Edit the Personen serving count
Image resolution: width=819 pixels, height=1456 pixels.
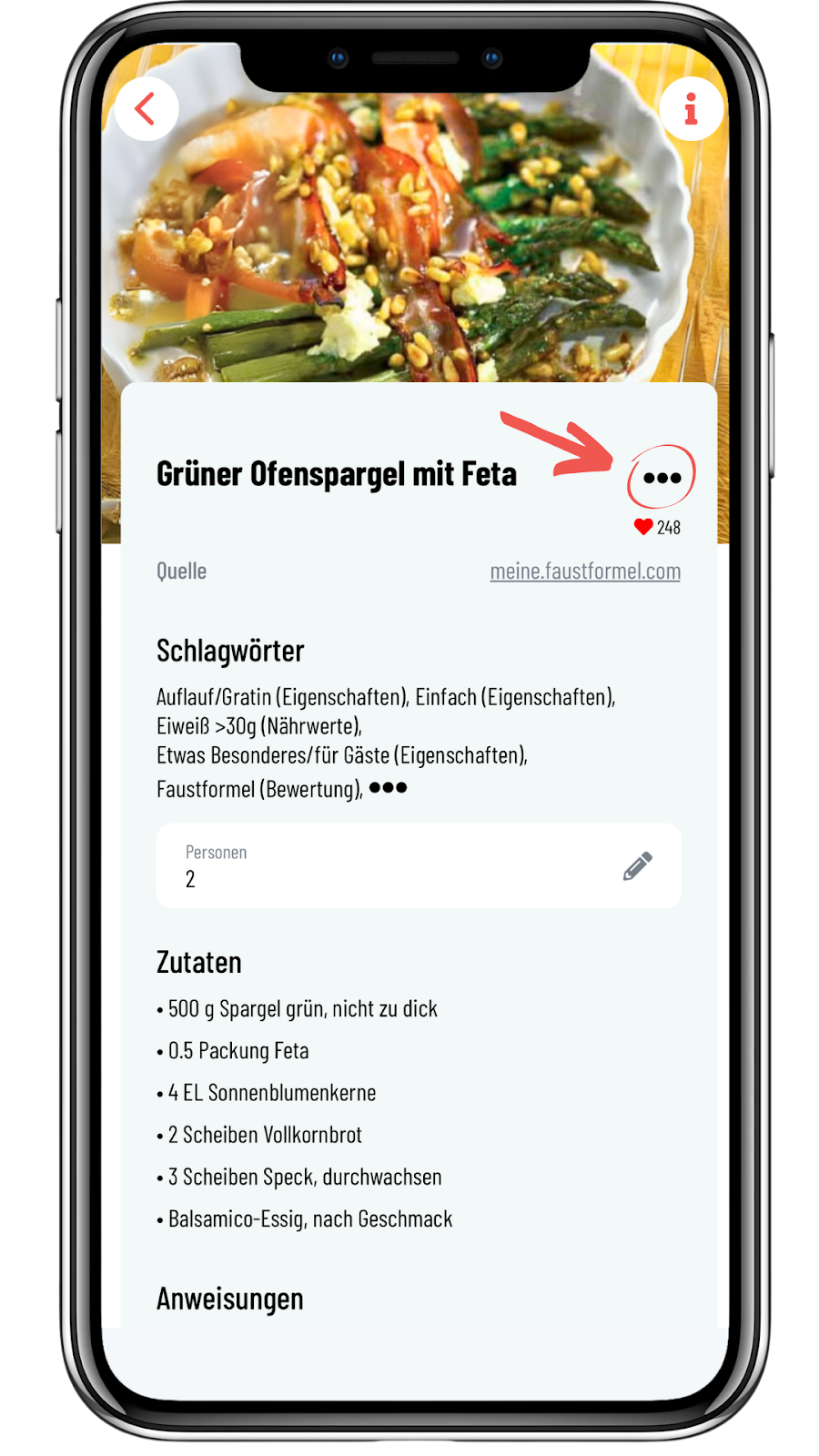[637, 865]
